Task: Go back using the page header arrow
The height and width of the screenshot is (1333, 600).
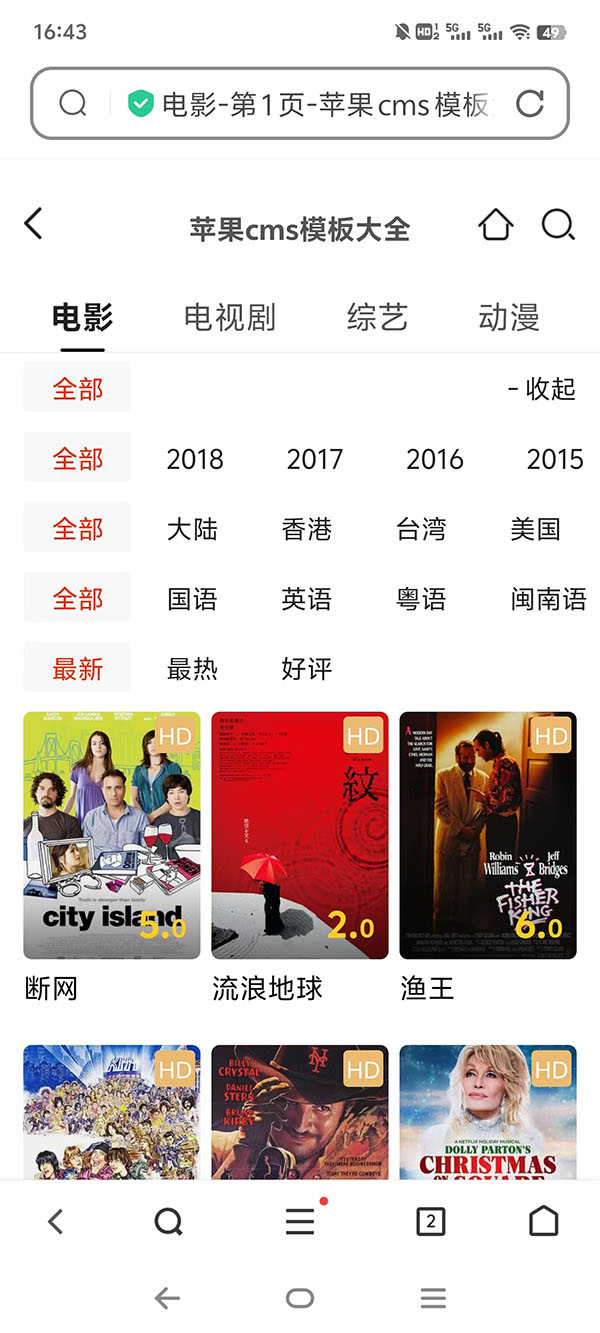Action: pos(34,224)
